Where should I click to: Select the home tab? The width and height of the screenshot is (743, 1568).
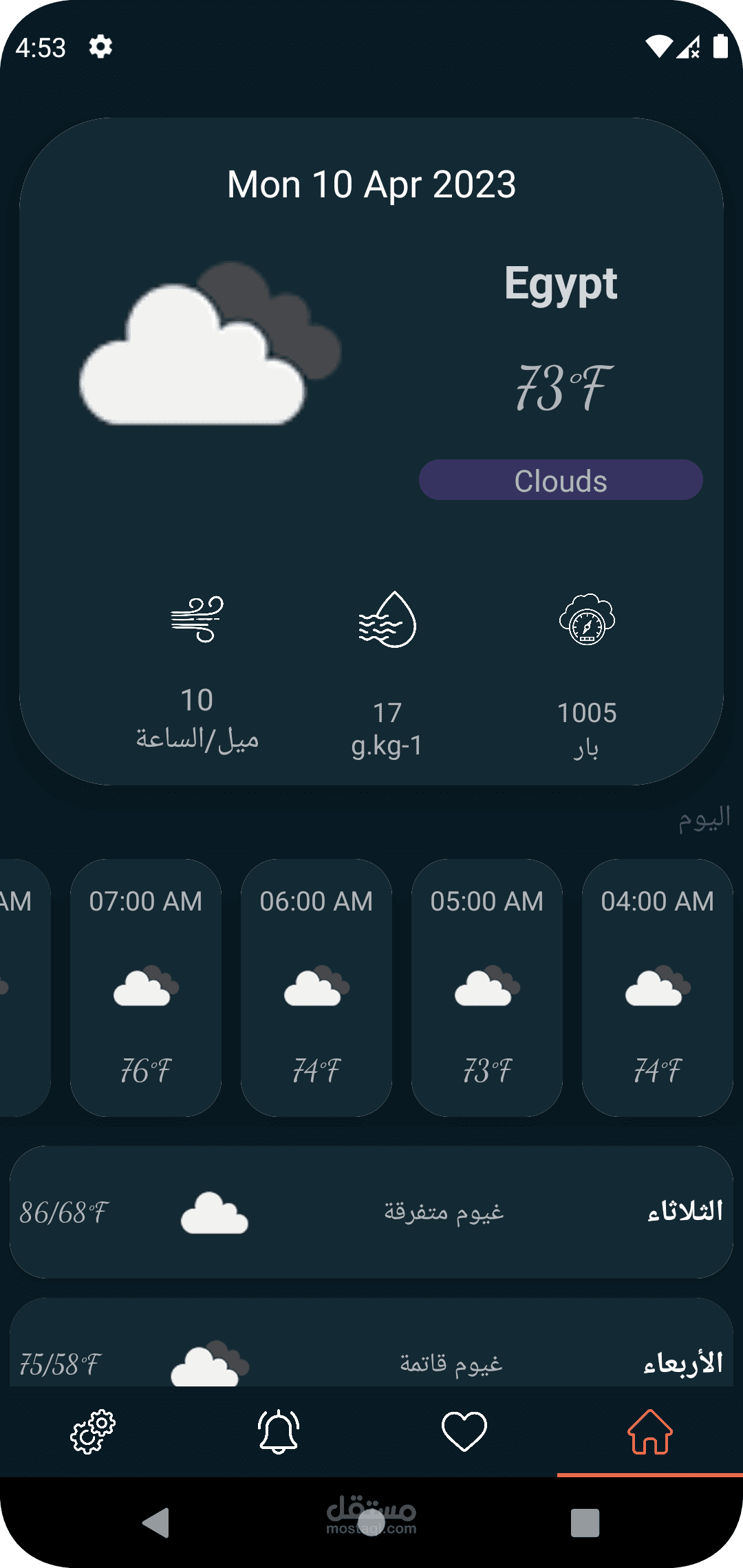click(649, 1432)
